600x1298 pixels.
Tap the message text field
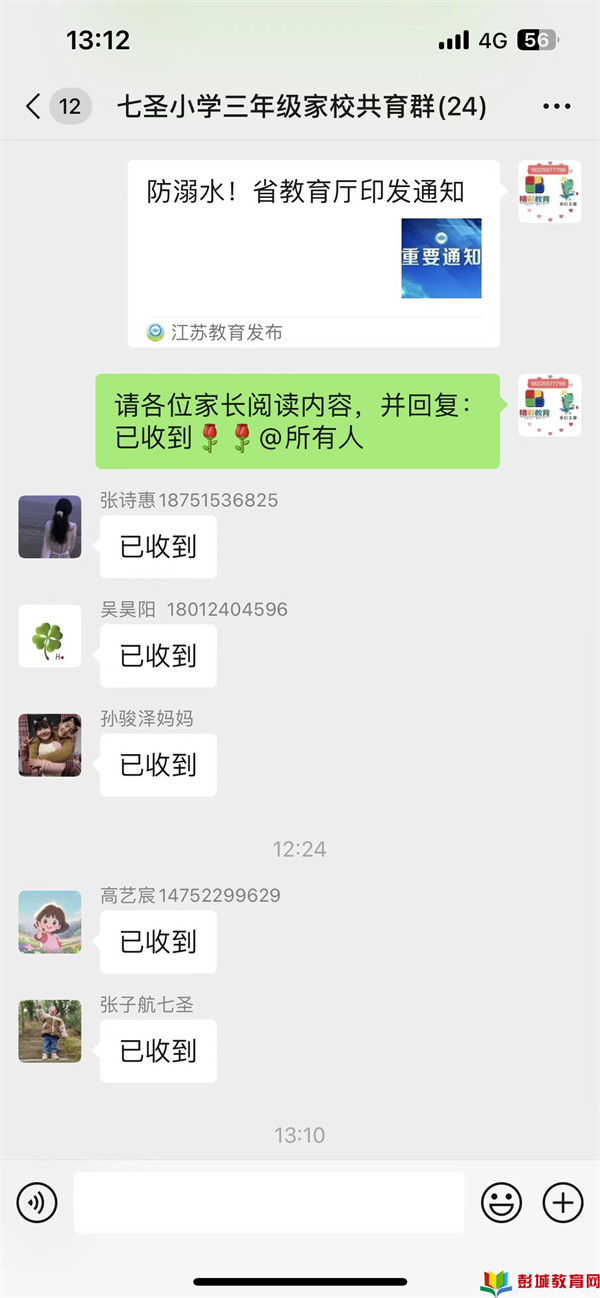click(x=268, y=1202)
